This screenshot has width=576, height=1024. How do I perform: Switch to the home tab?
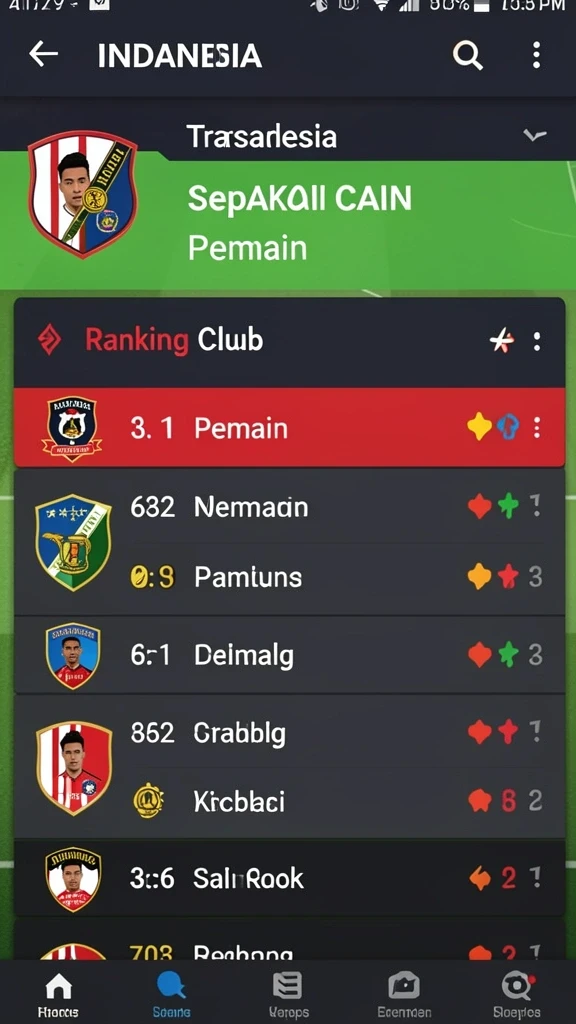(x=58, y=995)
